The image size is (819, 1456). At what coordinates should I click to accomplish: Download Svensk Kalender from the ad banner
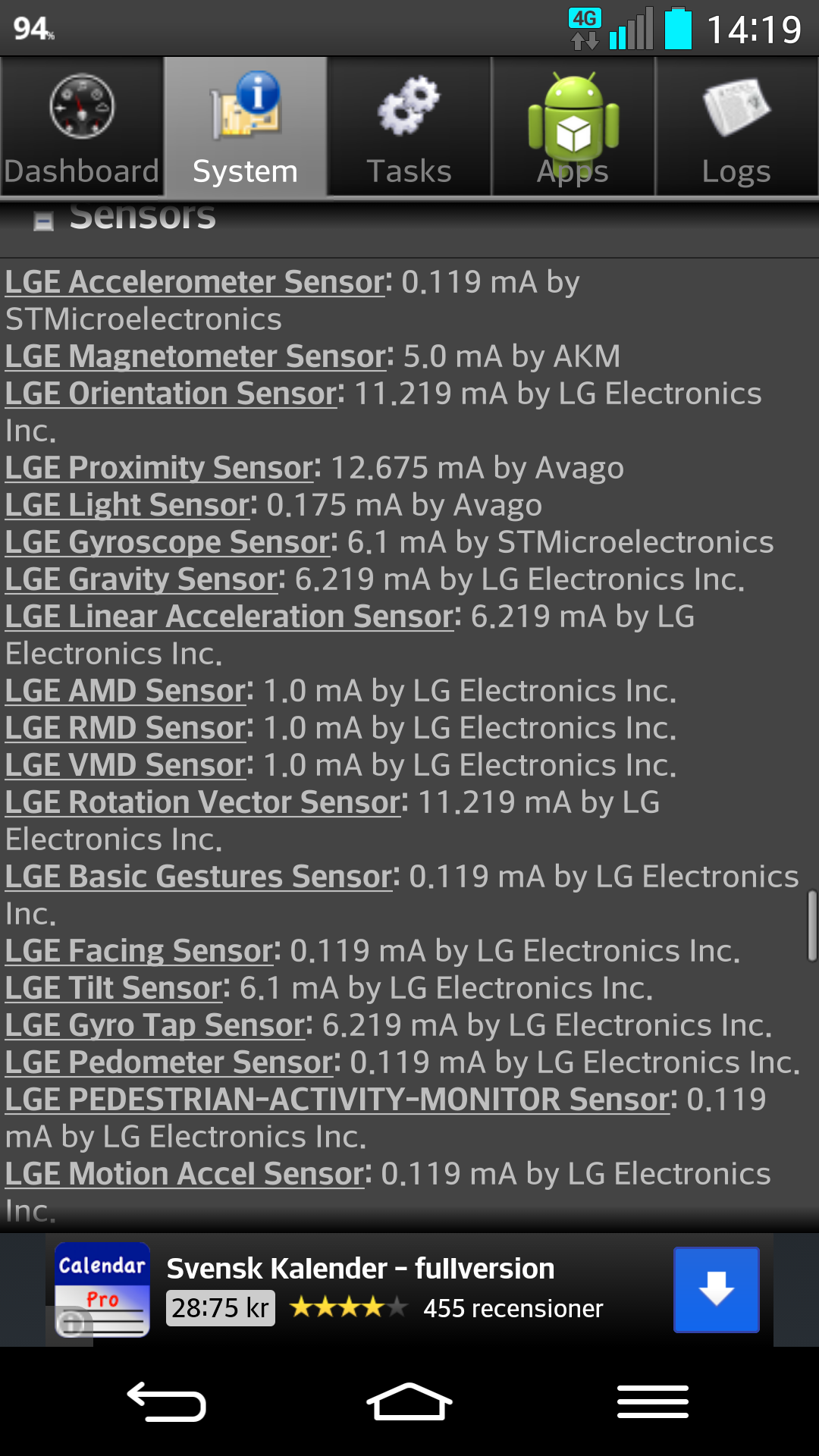717,1290
